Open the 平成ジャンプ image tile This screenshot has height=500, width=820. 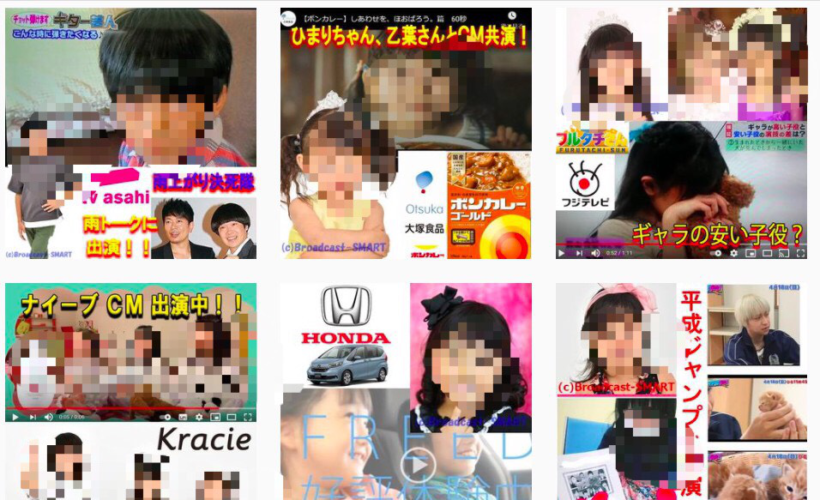coord(681,390)
